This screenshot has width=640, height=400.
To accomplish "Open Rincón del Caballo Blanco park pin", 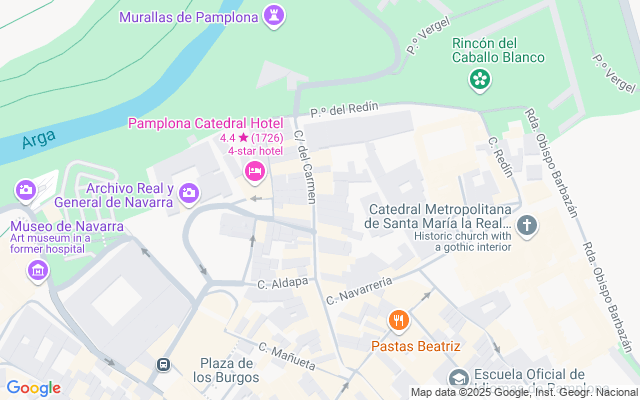I will pyautogui.click(x=483, y=79).
